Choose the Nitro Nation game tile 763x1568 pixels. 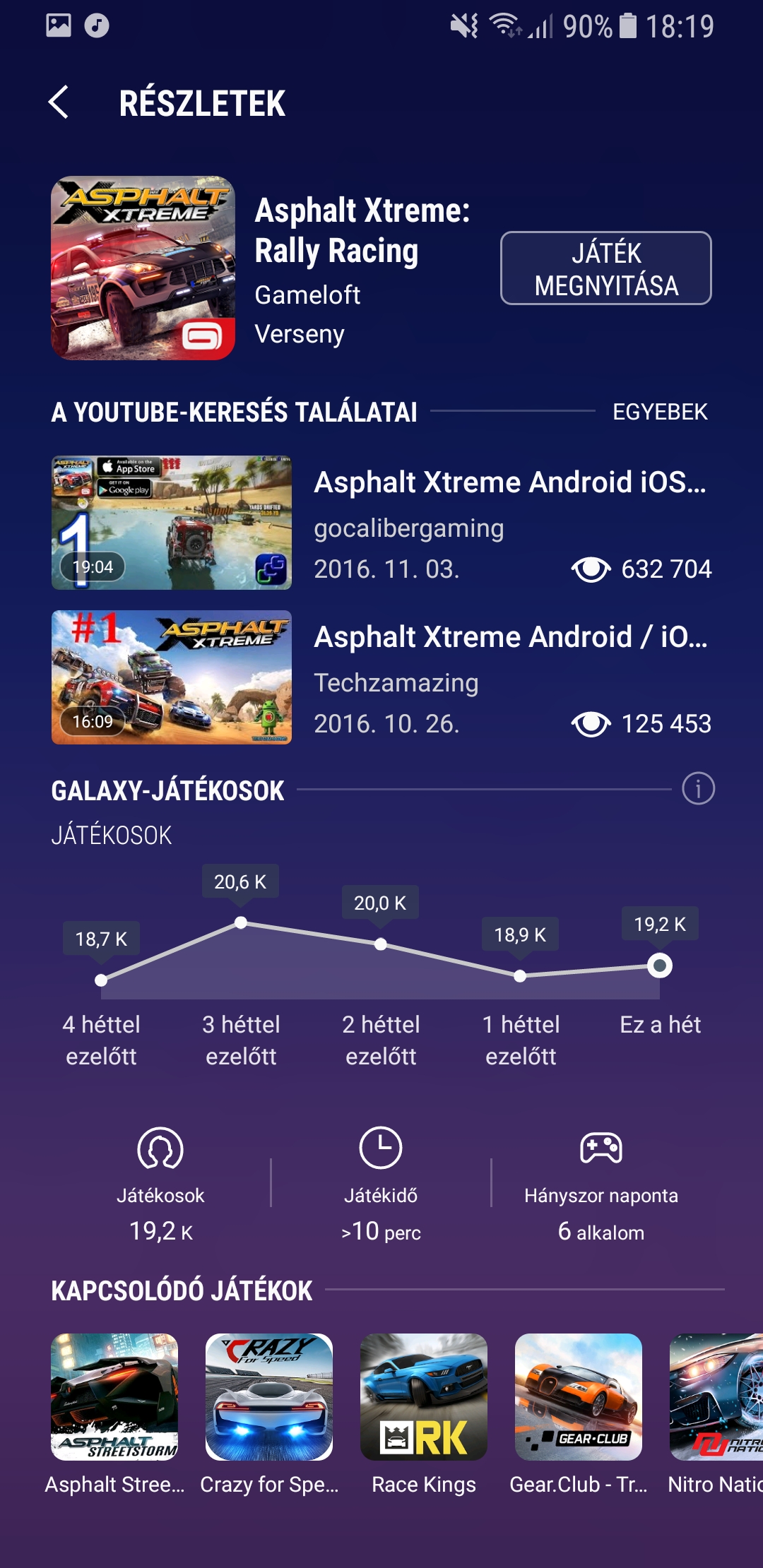pyautogui.click(x=716, y=1397)
